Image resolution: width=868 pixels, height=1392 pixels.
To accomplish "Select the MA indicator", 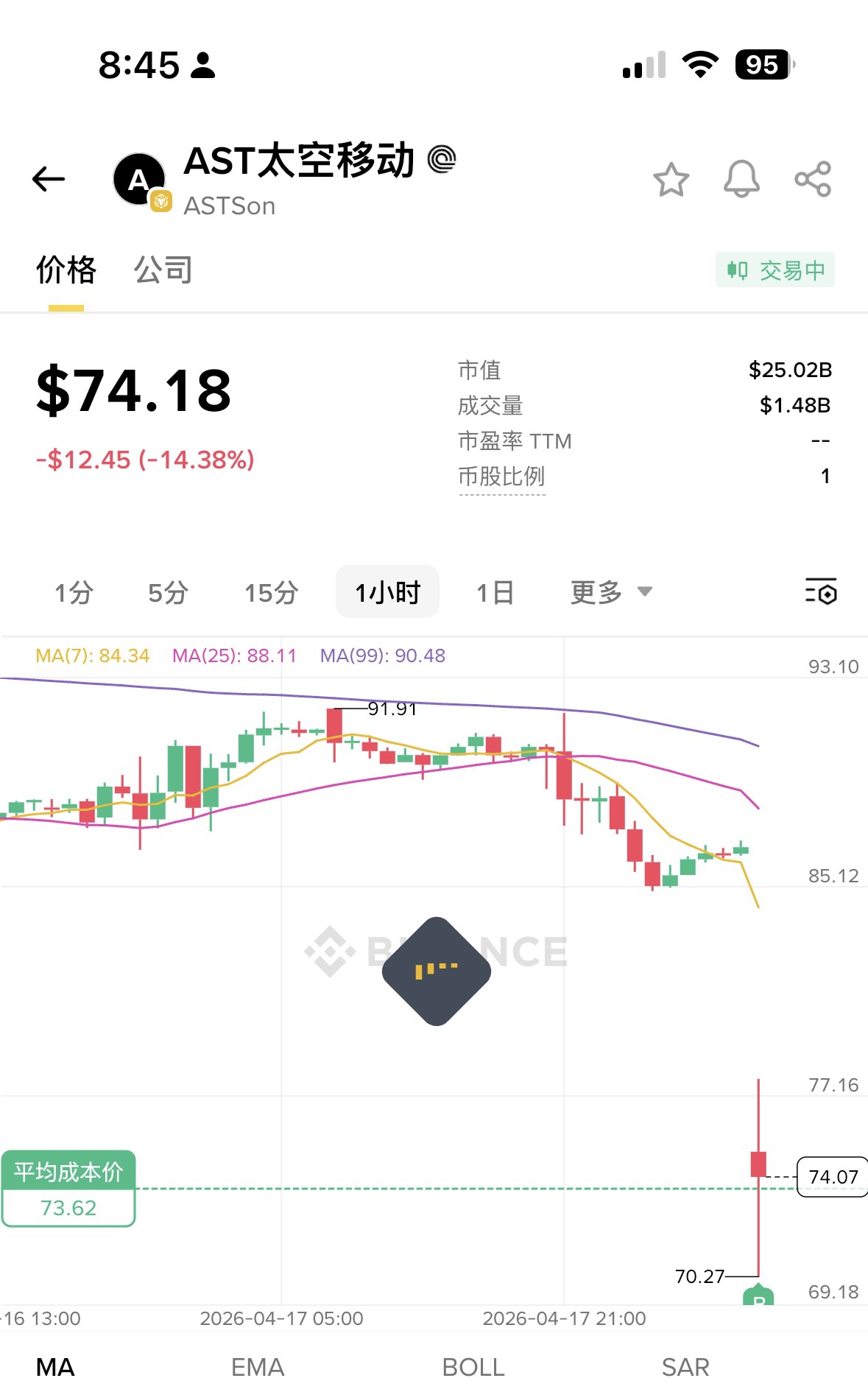I will pos(55,1367).
